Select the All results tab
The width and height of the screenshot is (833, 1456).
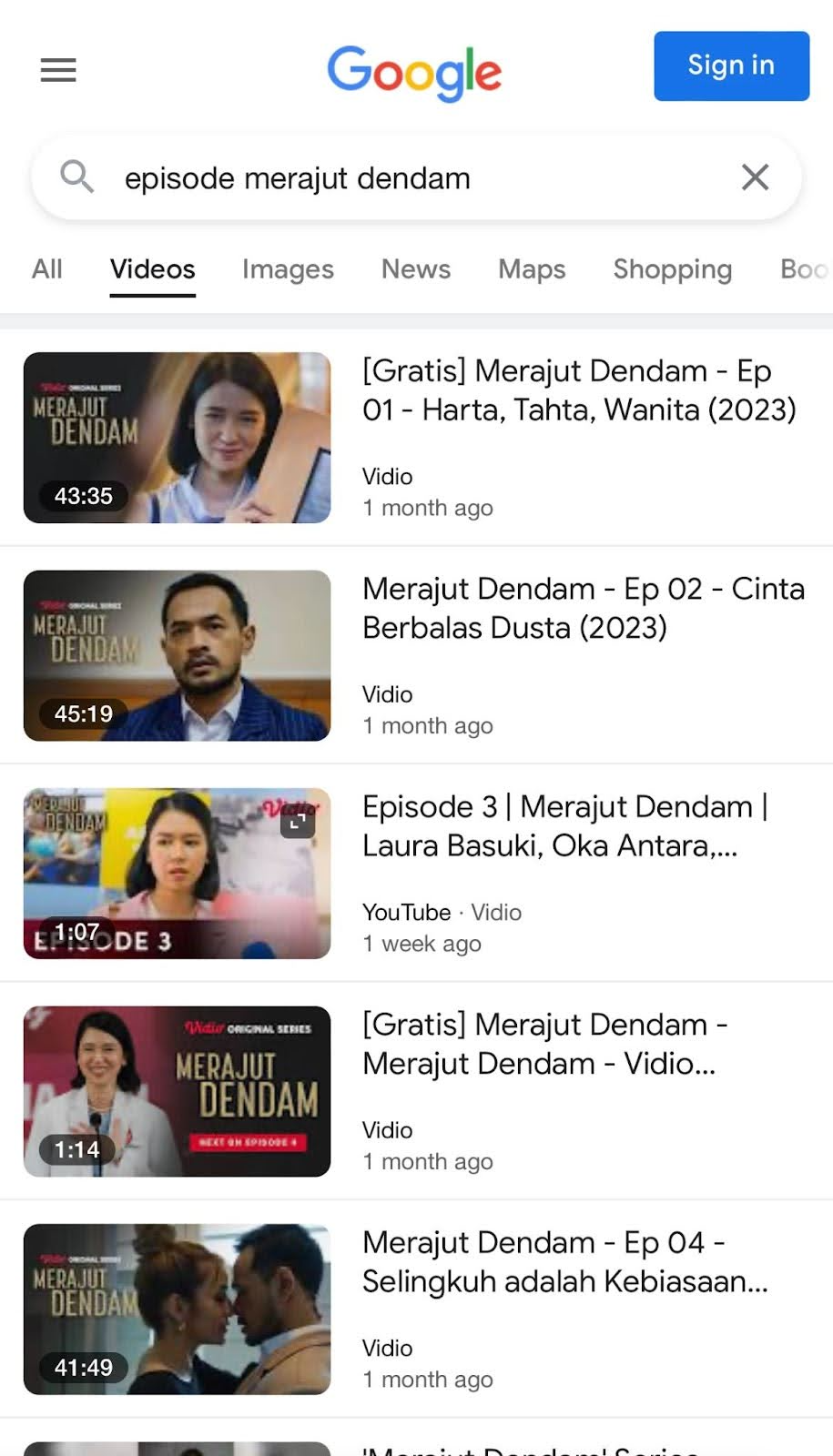(46, 270)
